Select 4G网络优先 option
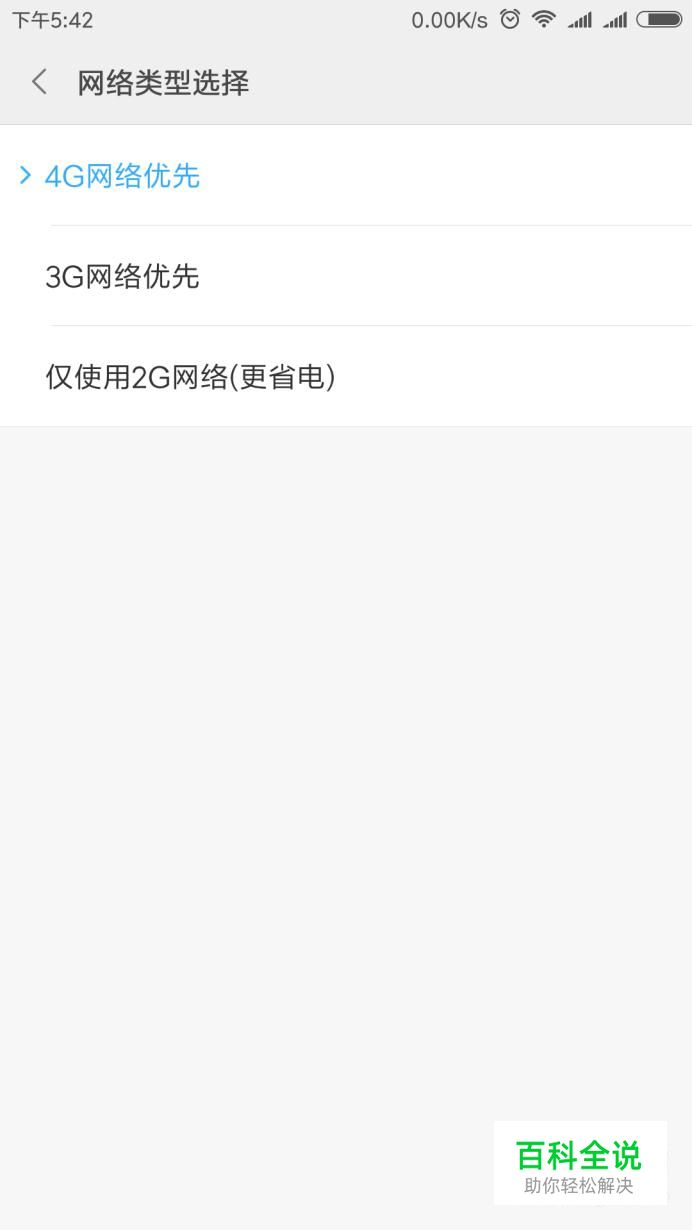The image size is (692, 1230). [x=122, y=176]
